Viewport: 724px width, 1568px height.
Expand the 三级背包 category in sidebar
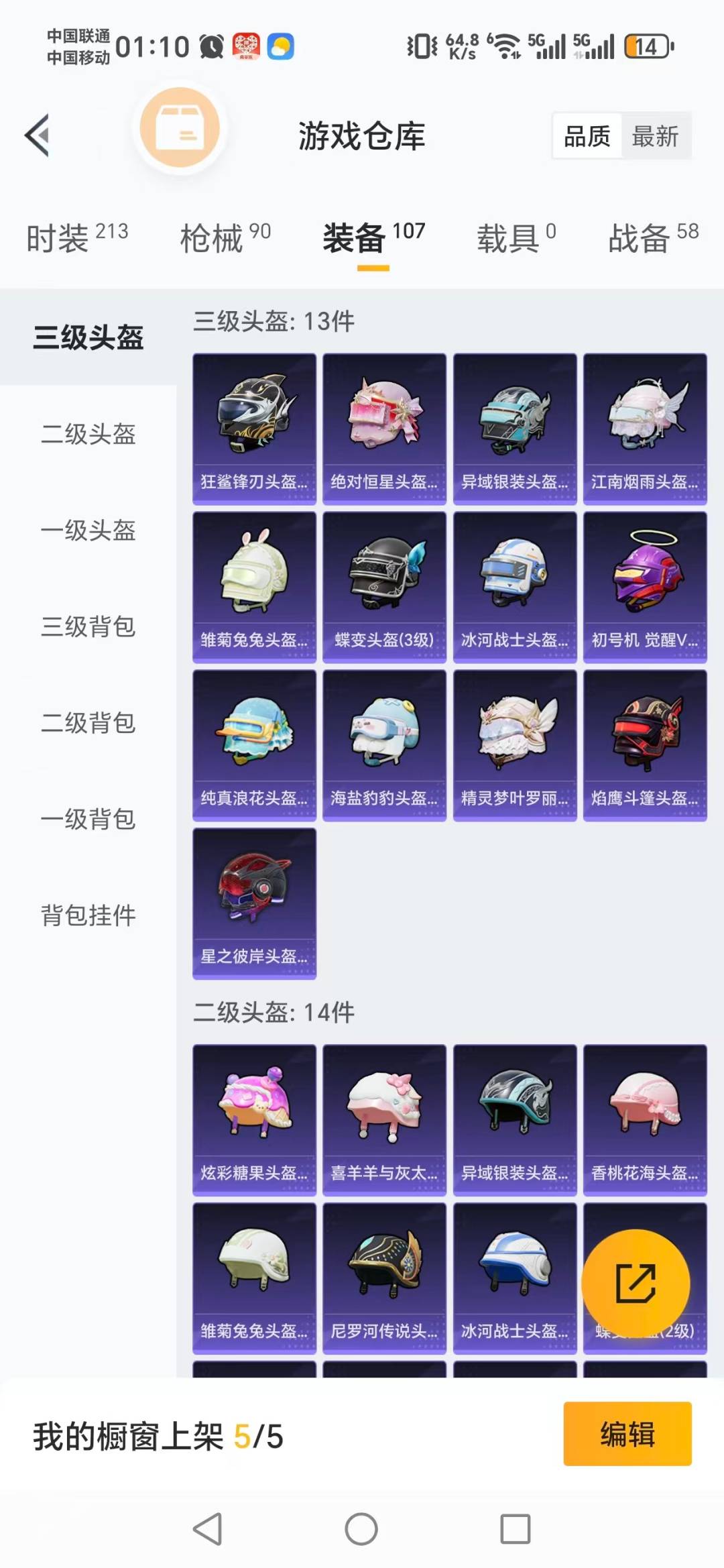pos(88,627)
